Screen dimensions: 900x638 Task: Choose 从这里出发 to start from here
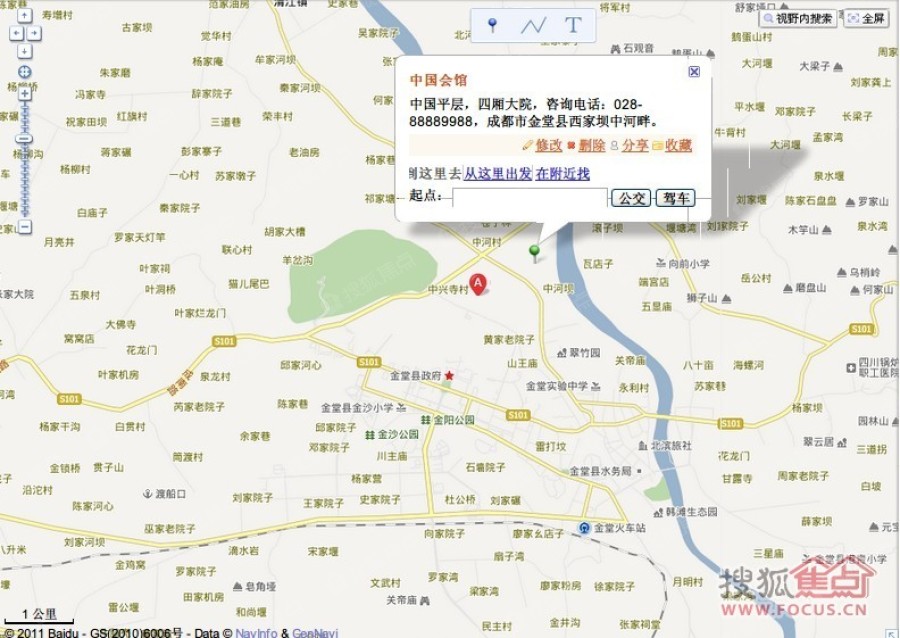(x=497, y=174)
